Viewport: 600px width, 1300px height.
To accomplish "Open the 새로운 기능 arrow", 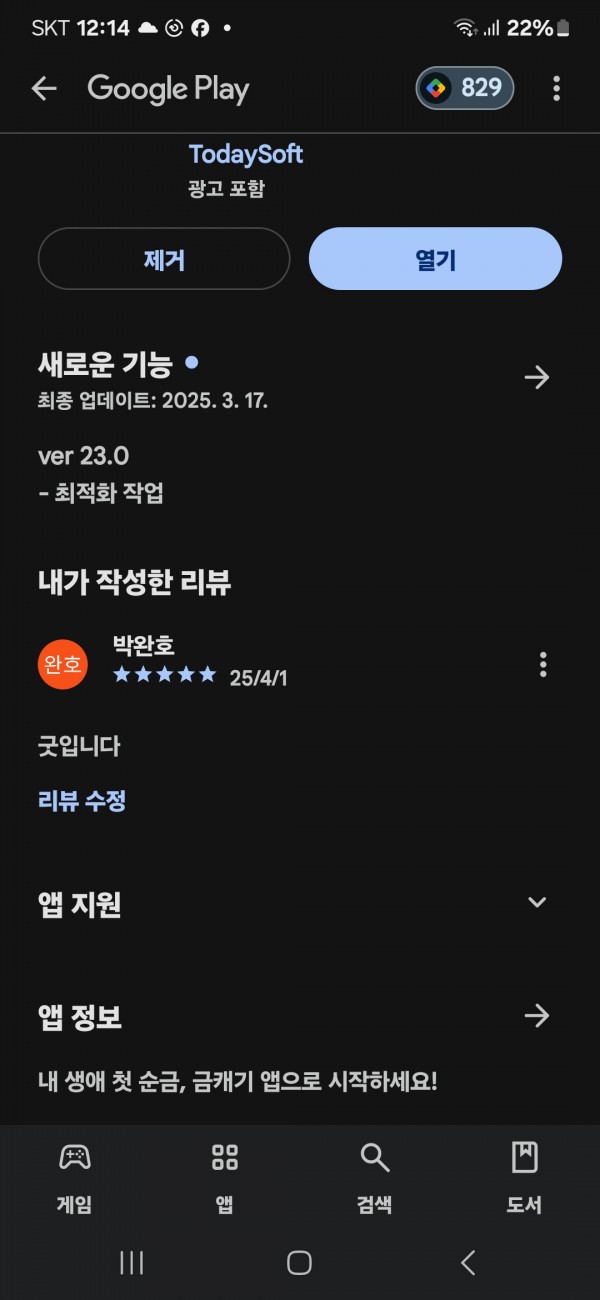I will 537,377.
